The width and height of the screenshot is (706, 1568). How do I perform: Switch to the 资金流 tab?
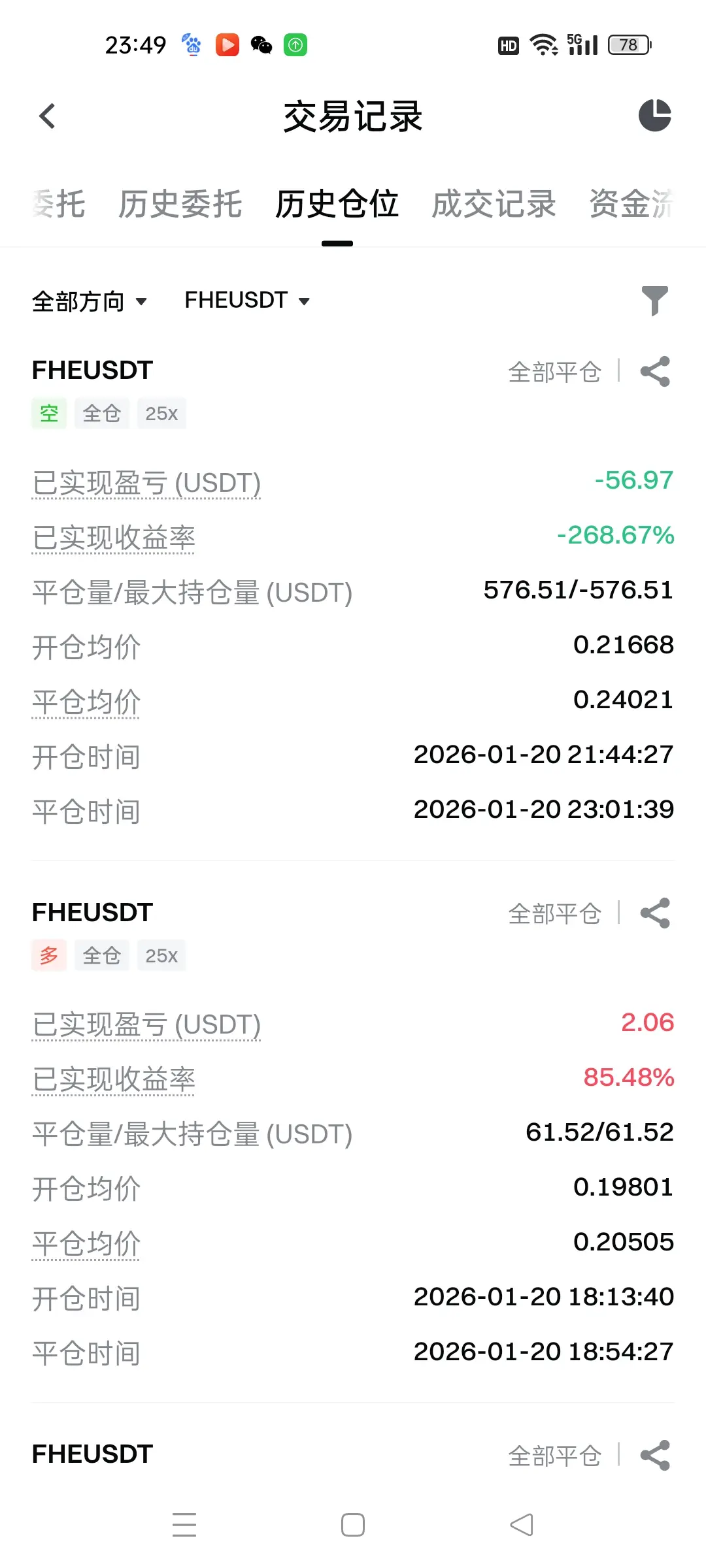(x=631, y=204)
